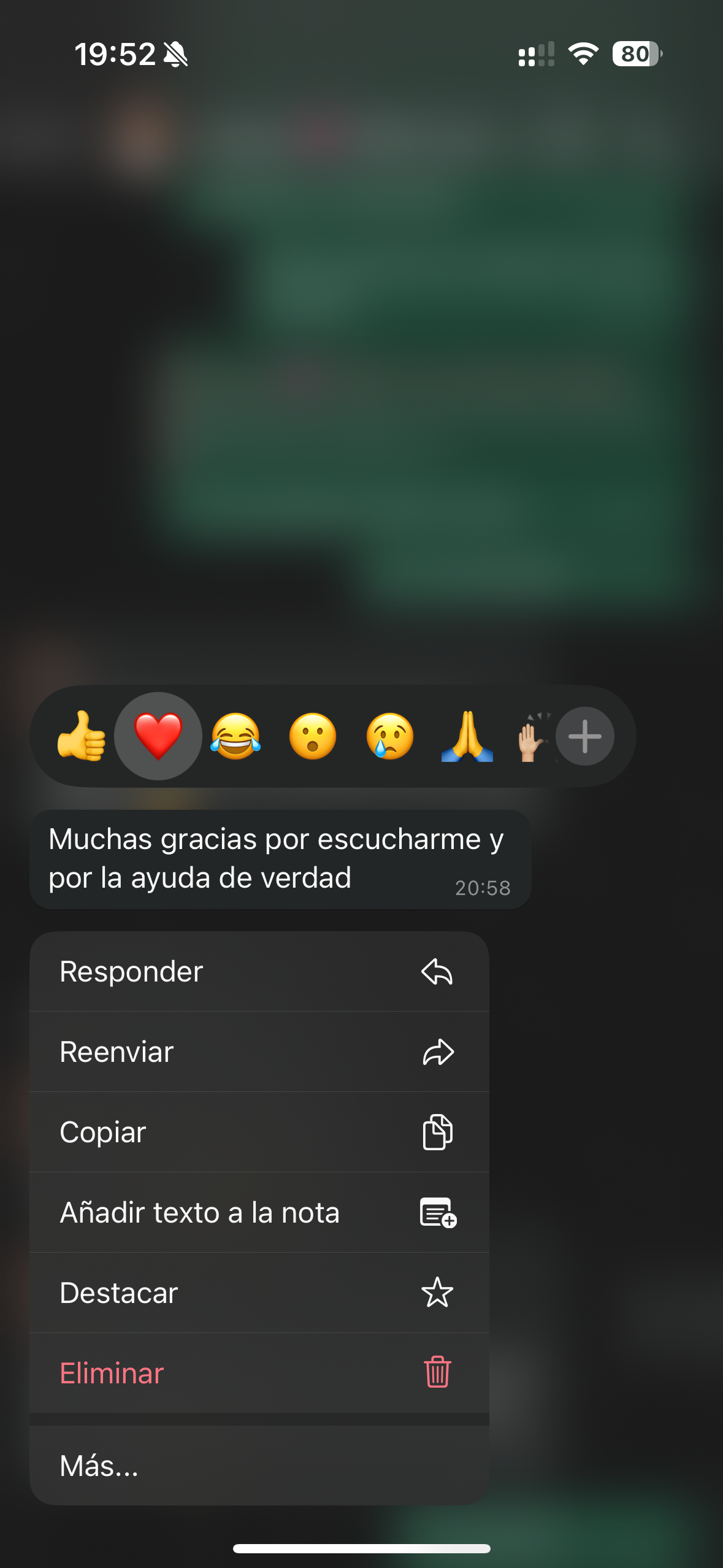Star the message with Destacar

(x=259, y=1293)
